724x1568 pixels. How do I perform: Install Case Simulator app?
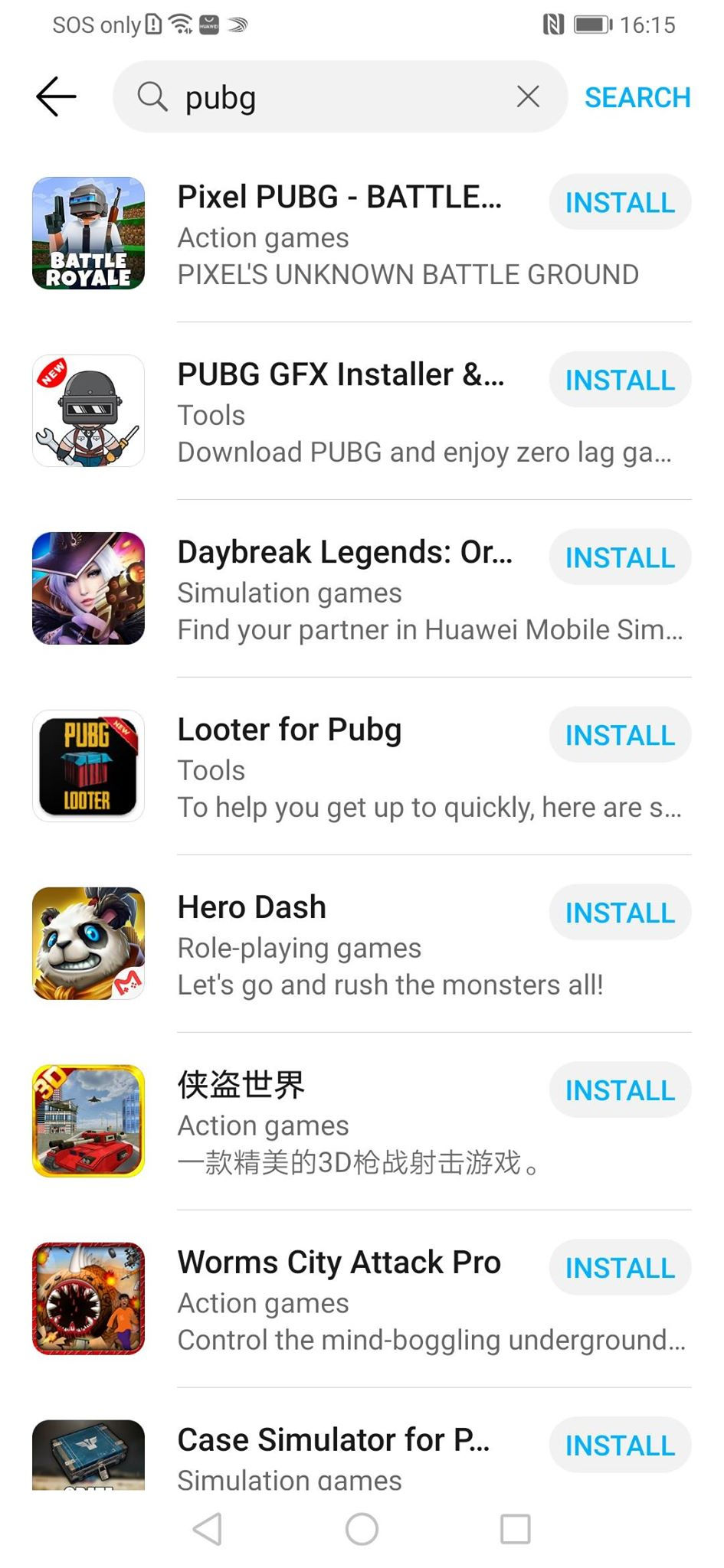(620, 1445)
